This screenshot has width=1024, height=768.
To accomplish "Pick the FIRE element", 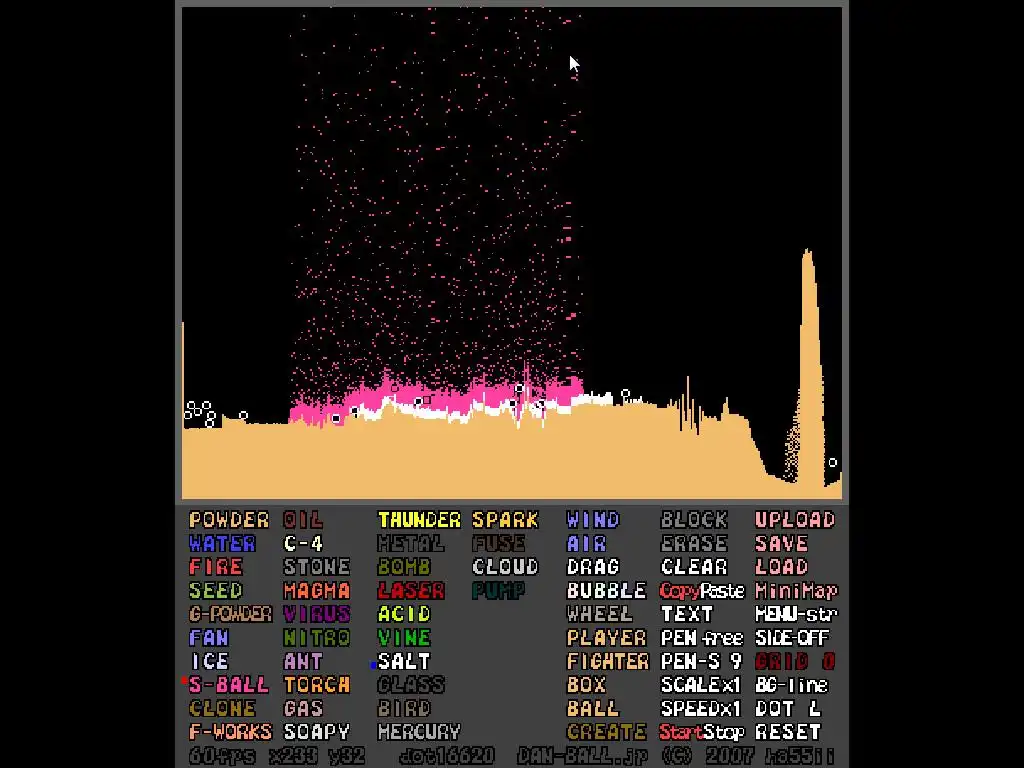I will [x=216, y=567].
